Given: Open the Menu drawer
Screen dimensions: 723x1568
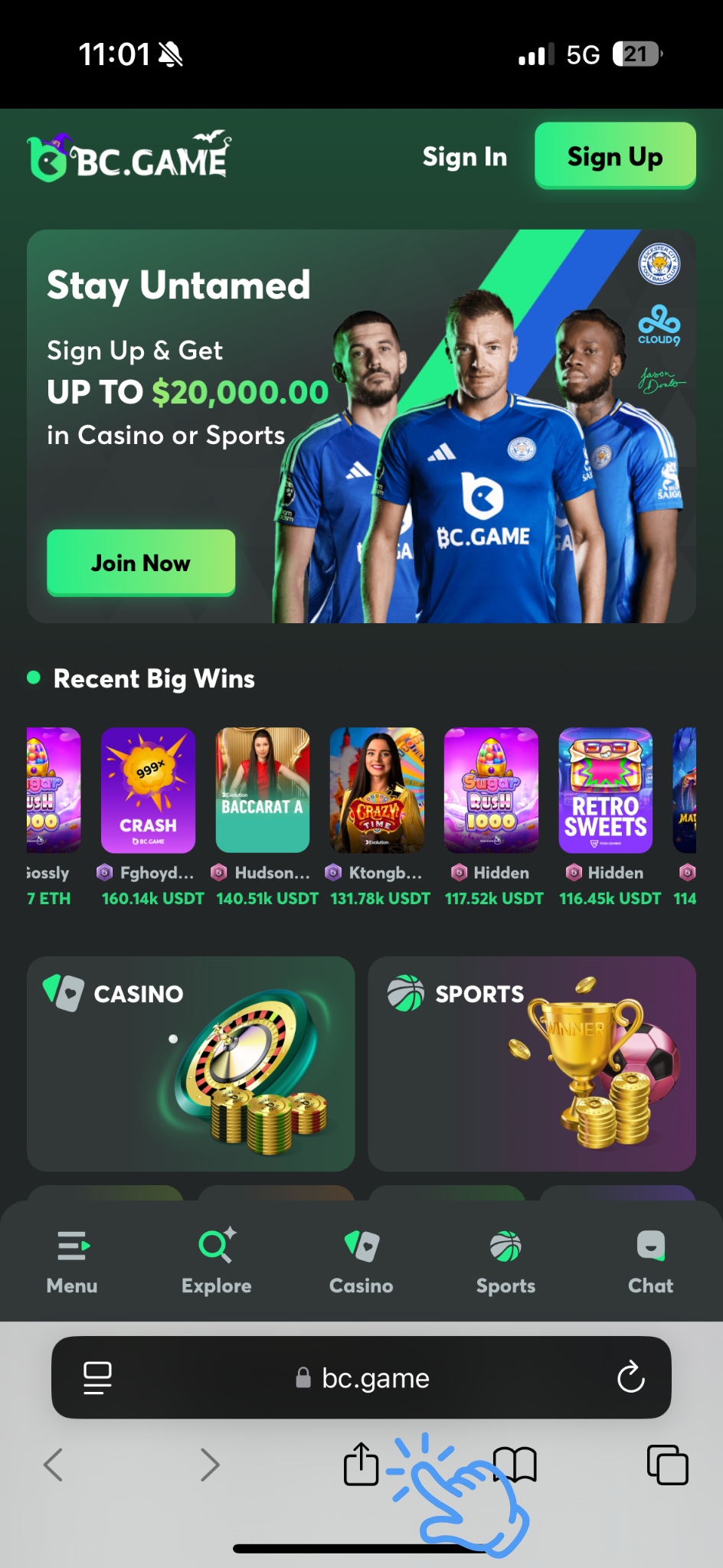Looking at the screenshot, I should (x=72, y=1262).
